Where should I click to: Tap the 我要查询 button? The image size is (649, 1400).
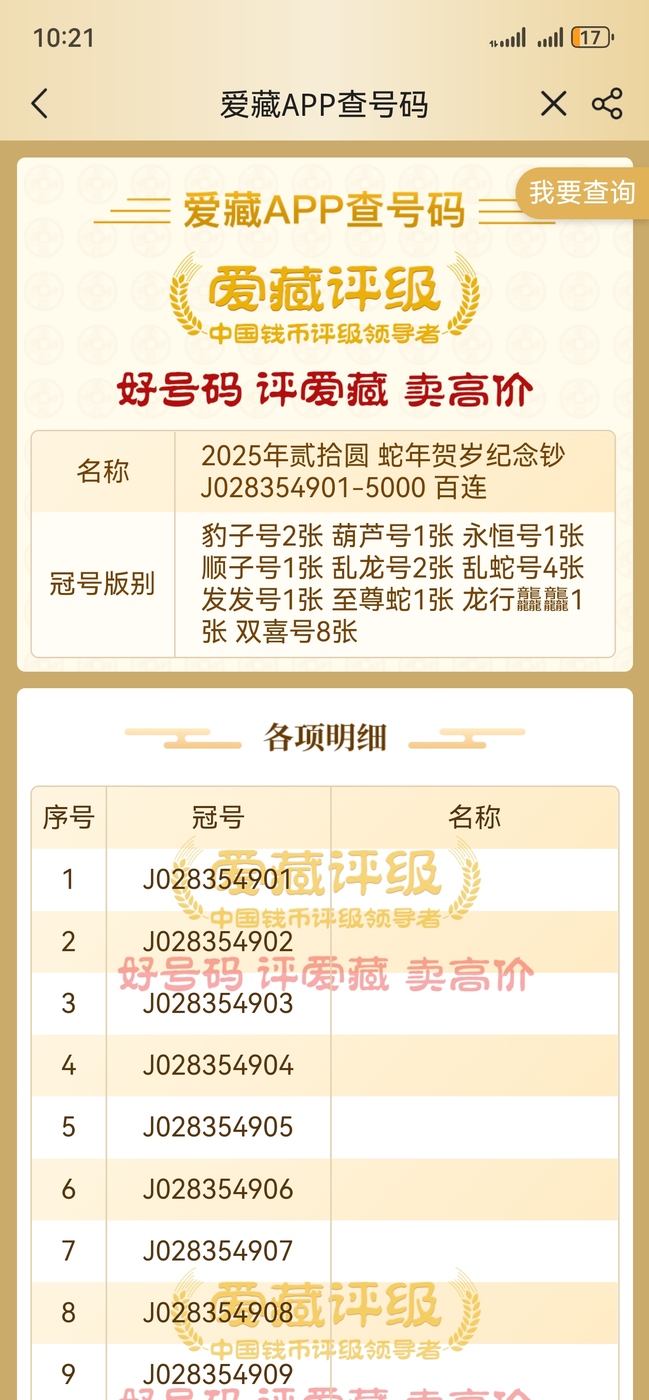[582, 192]
